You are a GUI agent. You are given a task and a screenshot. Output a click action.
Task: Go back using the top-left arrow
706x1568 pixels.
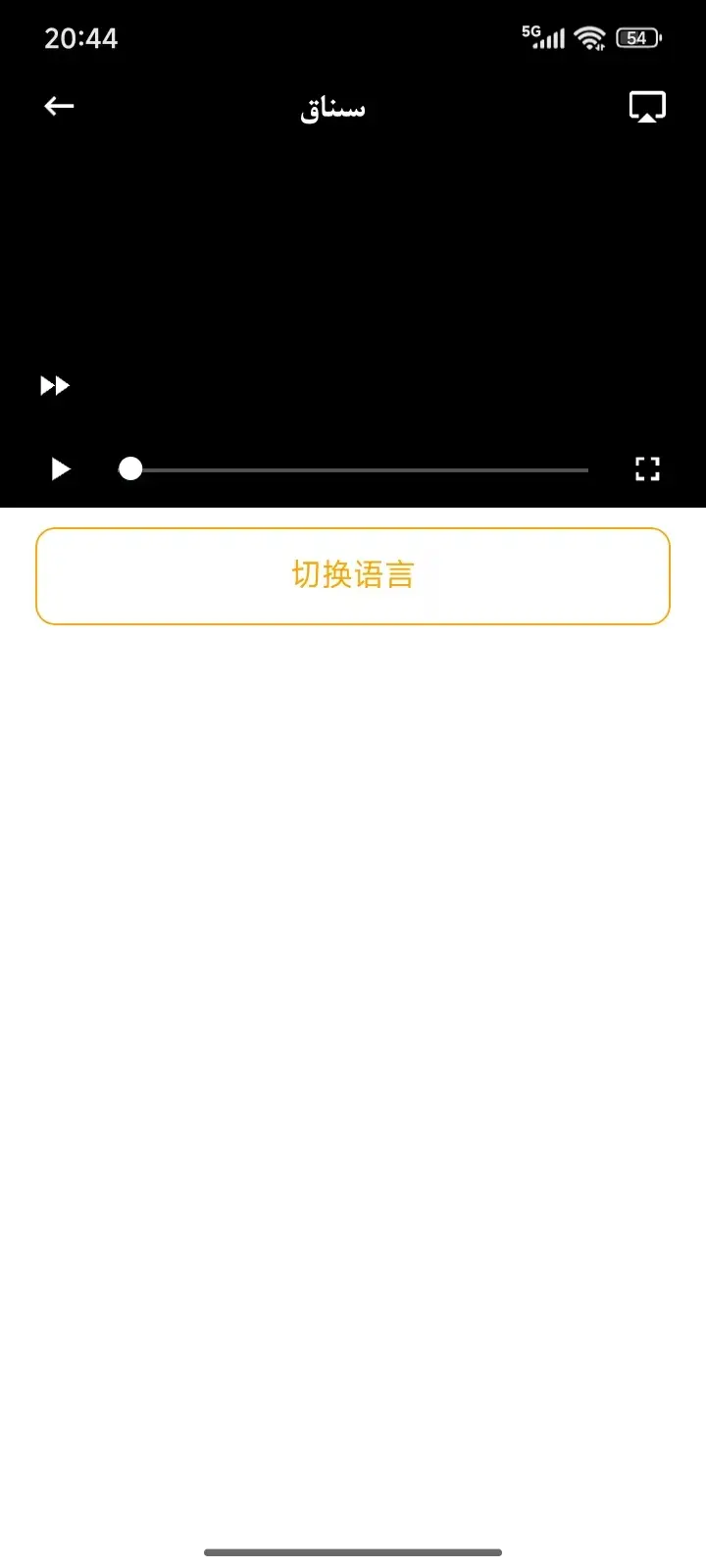pyautogui.click(x=60, y=106)
